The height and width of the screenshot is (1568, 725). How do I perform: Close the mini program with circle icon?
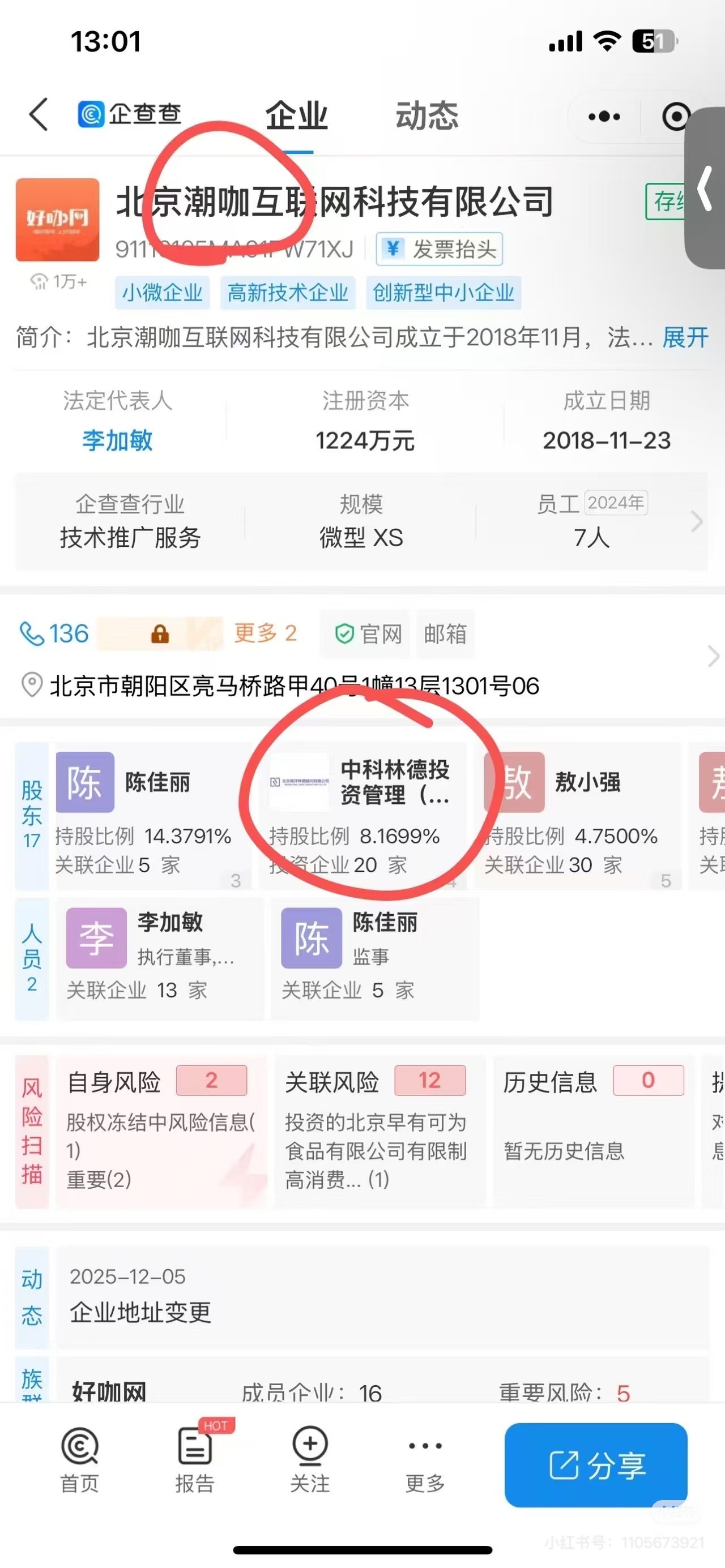(x=676, y=116)
